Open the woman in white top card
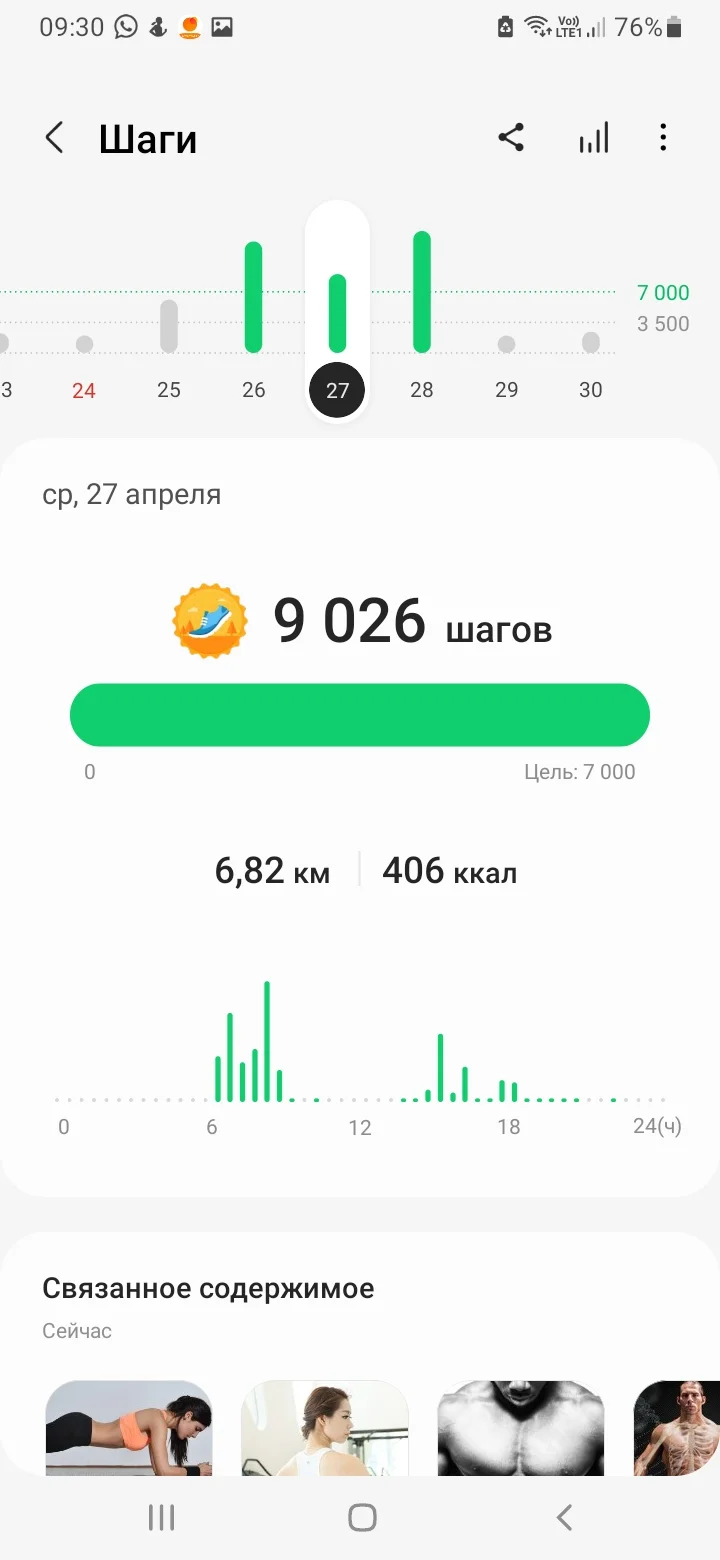 click(x=325, y=1428)
